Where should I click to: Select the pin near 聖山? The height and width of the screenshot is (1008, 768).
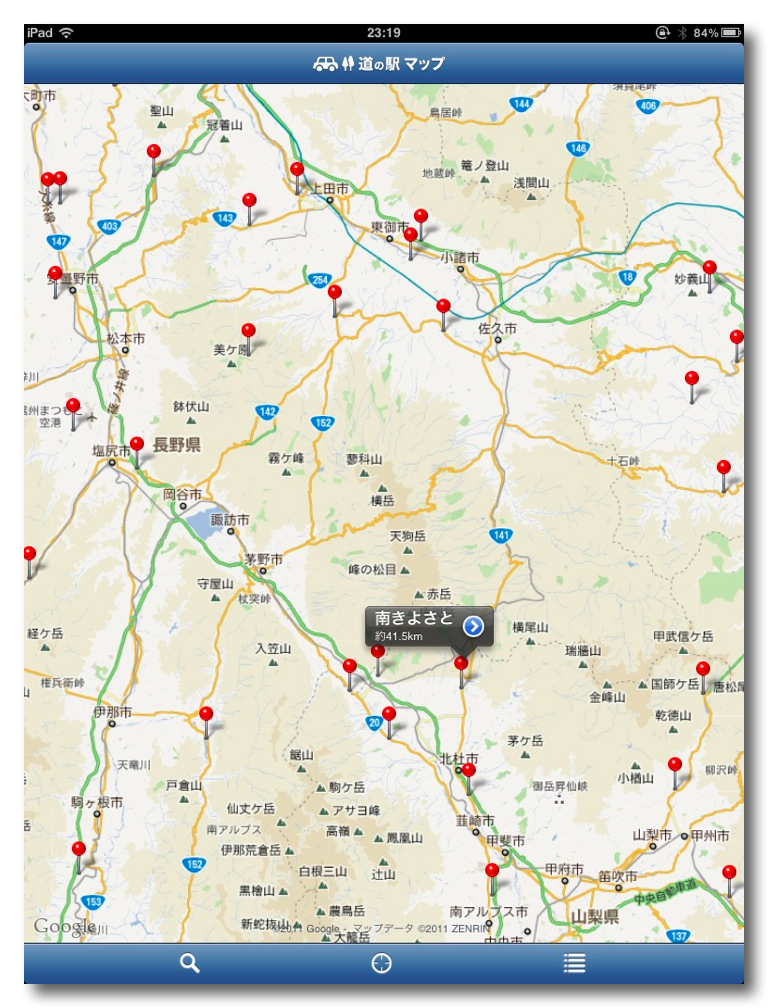pyautogui.click(x=153, y=153)
